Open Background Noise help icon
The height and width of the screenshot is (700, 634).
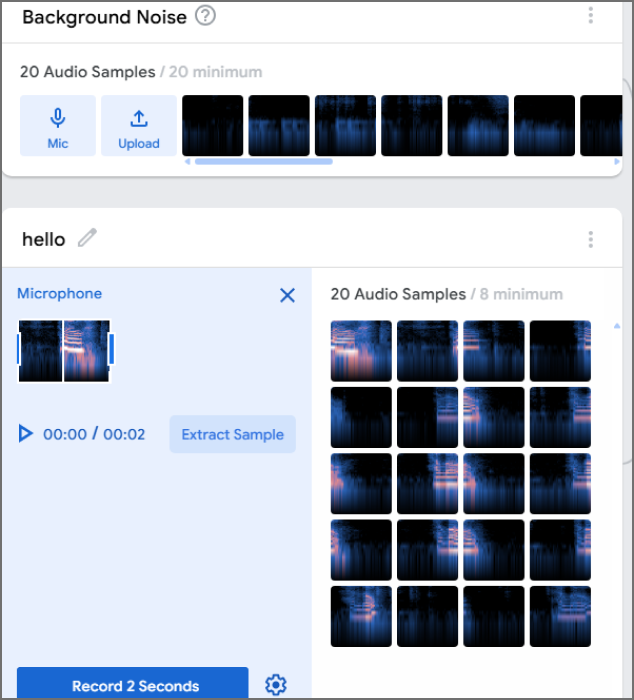205,16
